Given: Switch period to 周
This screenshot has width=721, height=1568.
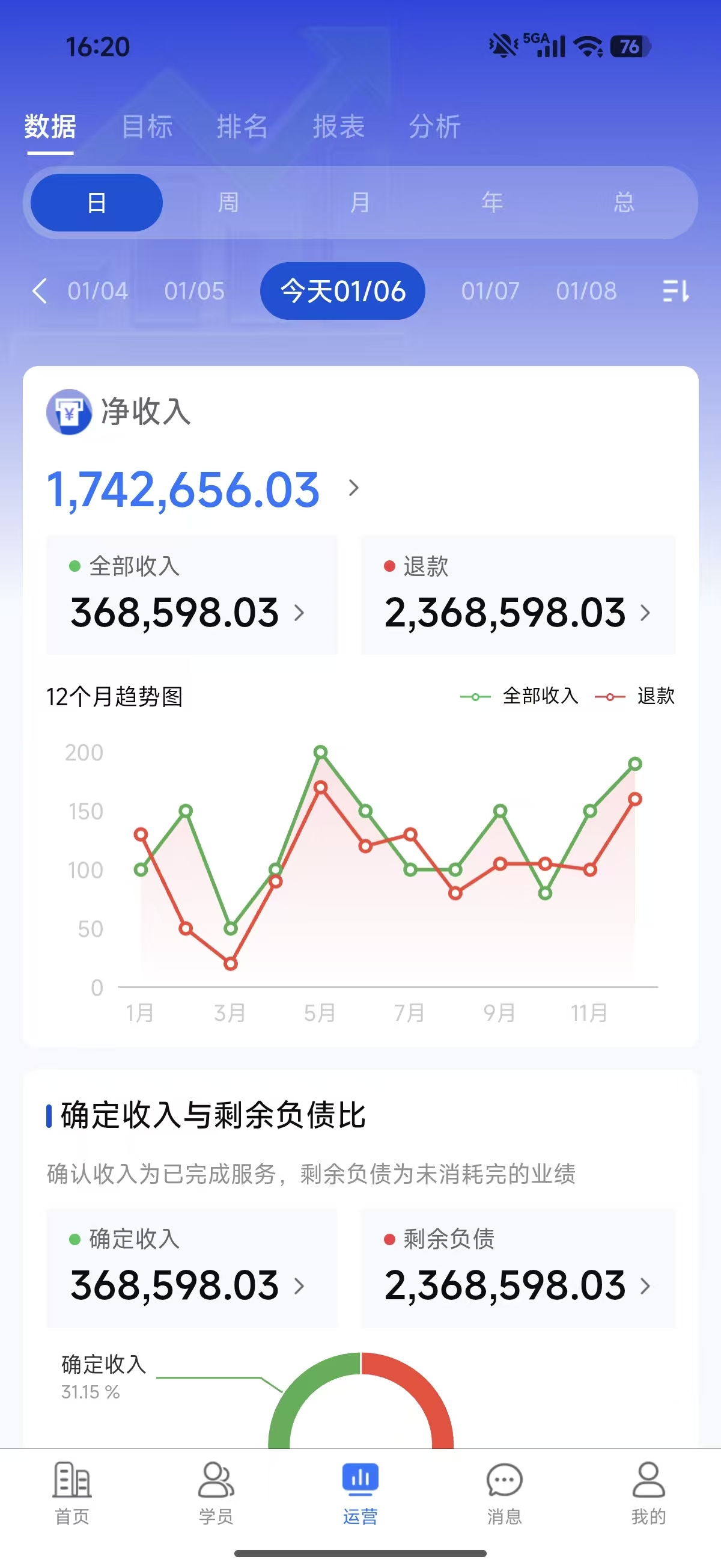Looking at the screenshot, I should 228,202.
